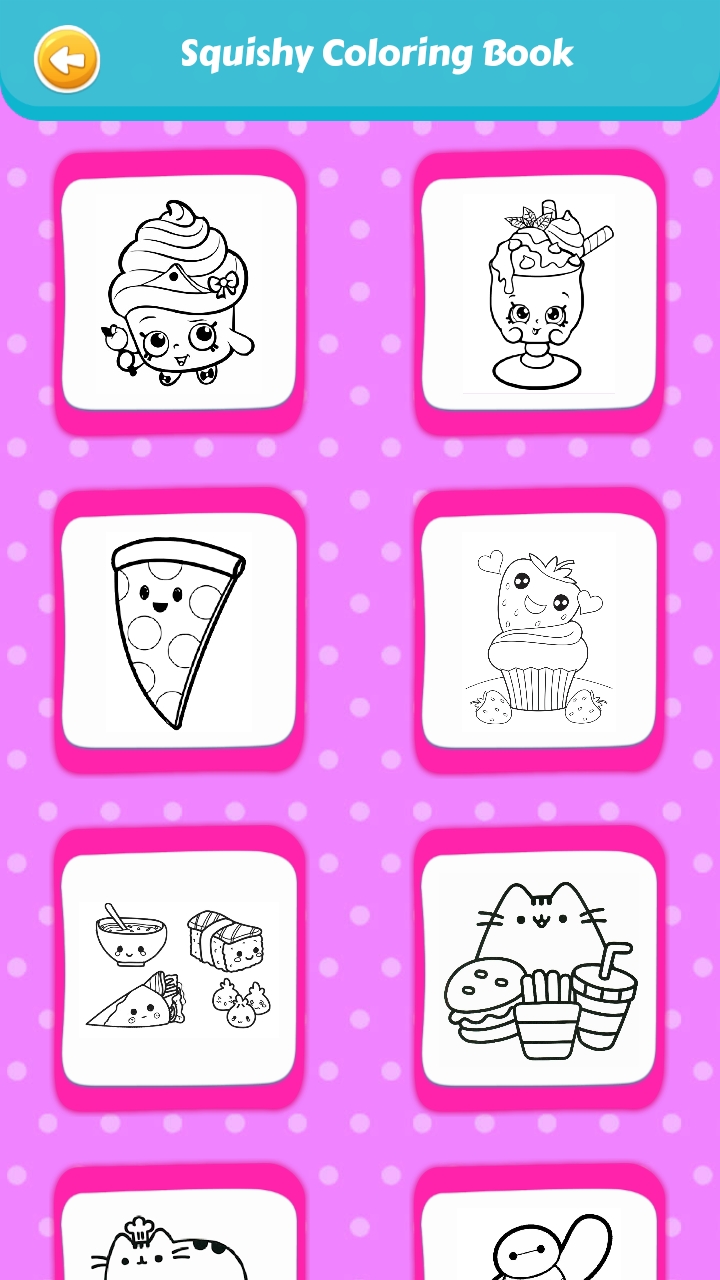Select the milkshake sundae coloring page
This screenshot has height=1280, width=720.
tap(539, 292)
